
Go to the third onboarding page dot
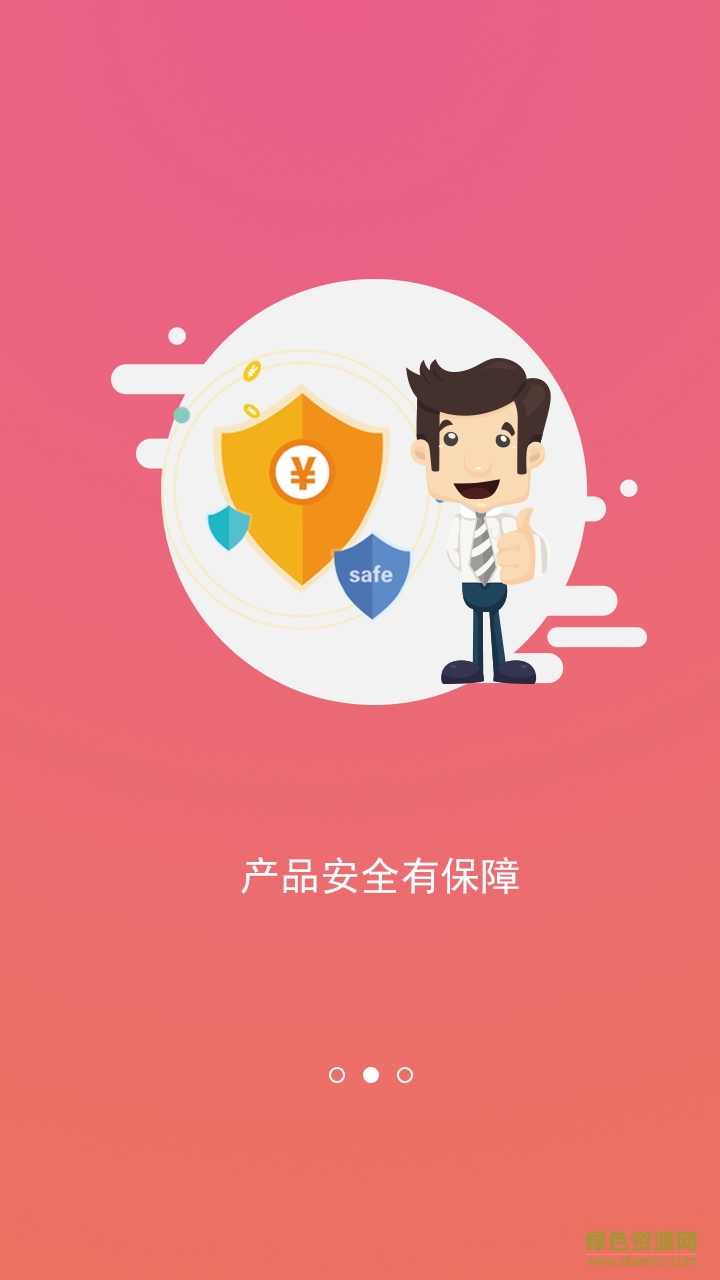pyautogui.click(x=405, y=1075)
